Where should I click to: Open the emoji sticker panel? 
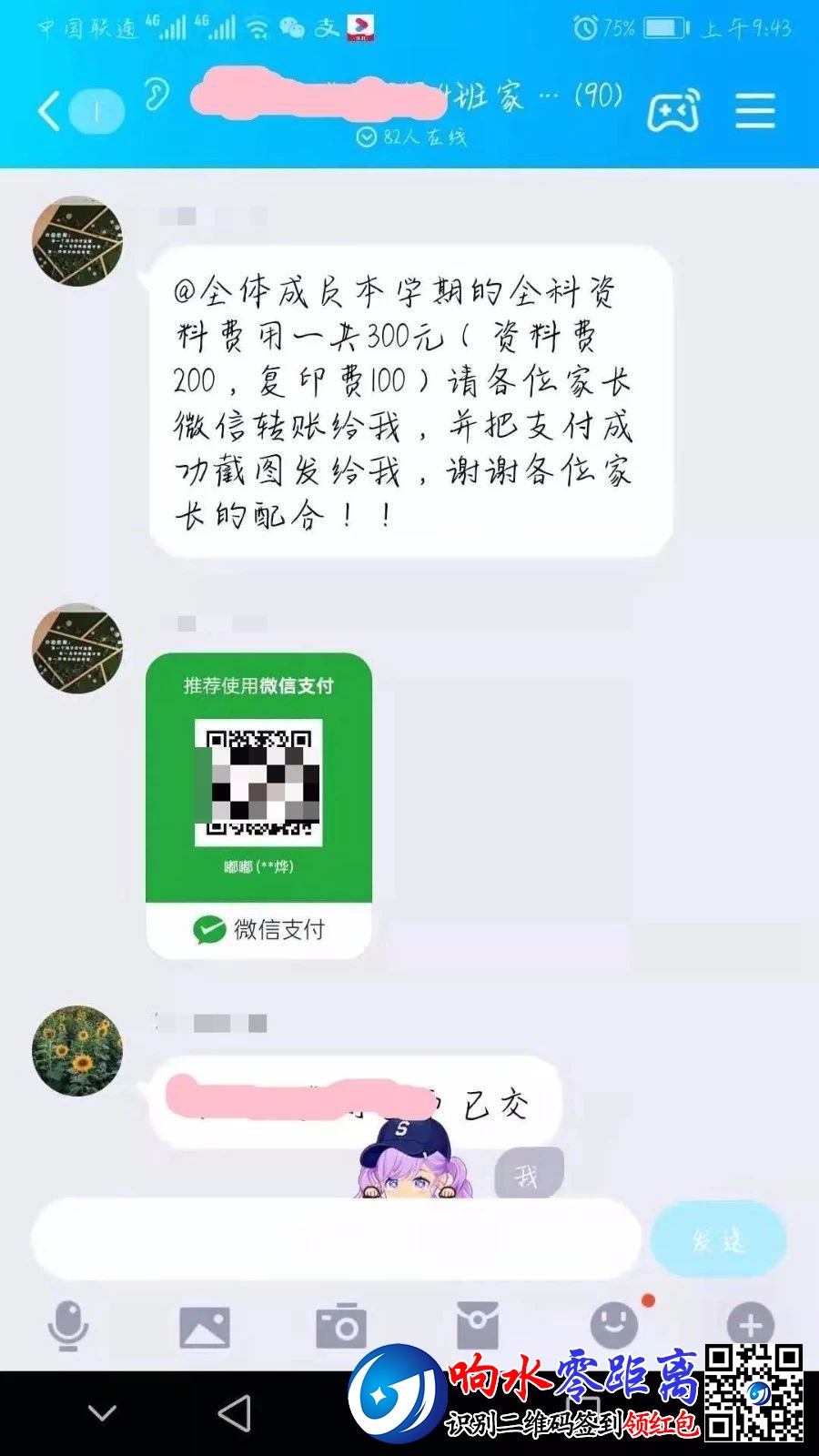click(x=614, y=1325)
